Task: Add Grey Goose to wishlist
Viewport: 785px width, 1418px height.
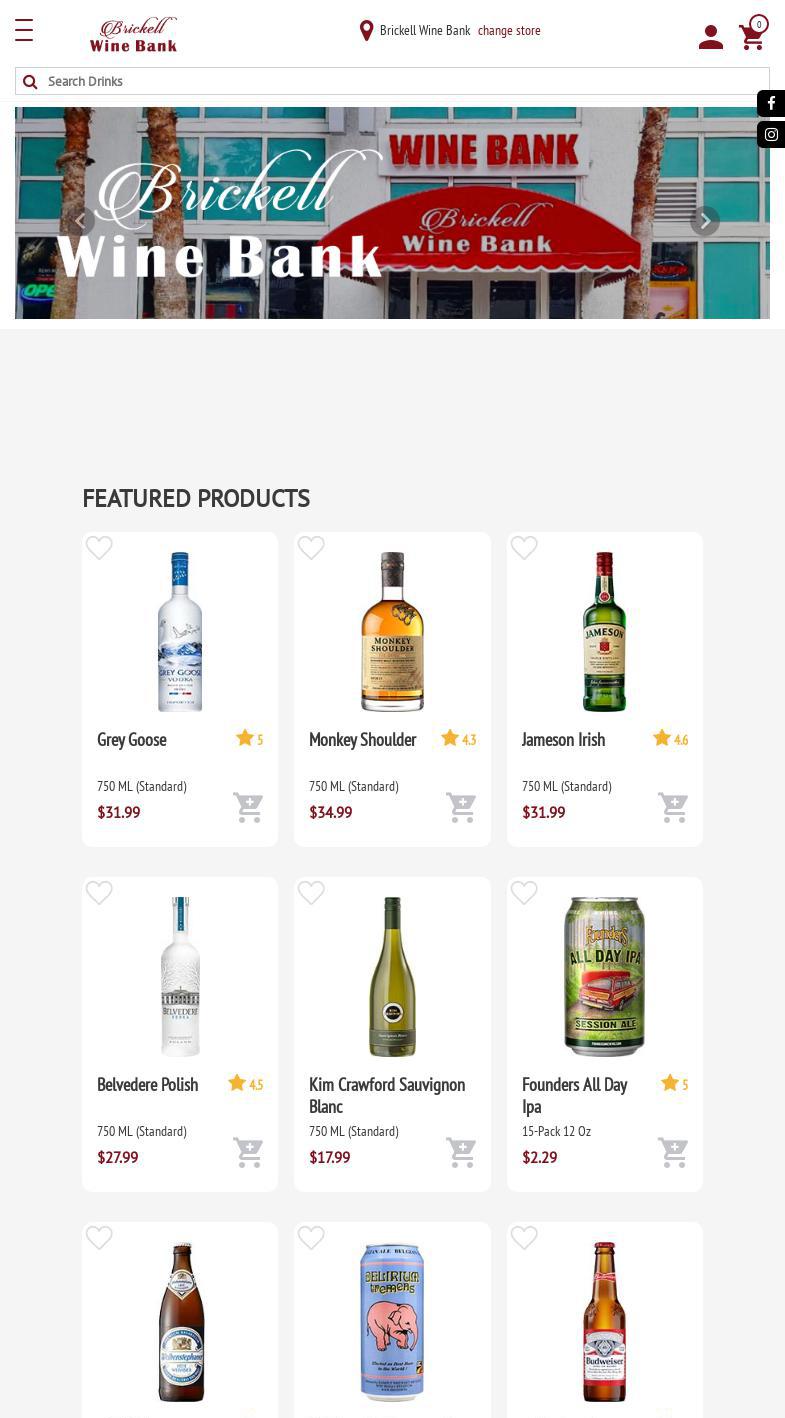Action: click(99, 548)
